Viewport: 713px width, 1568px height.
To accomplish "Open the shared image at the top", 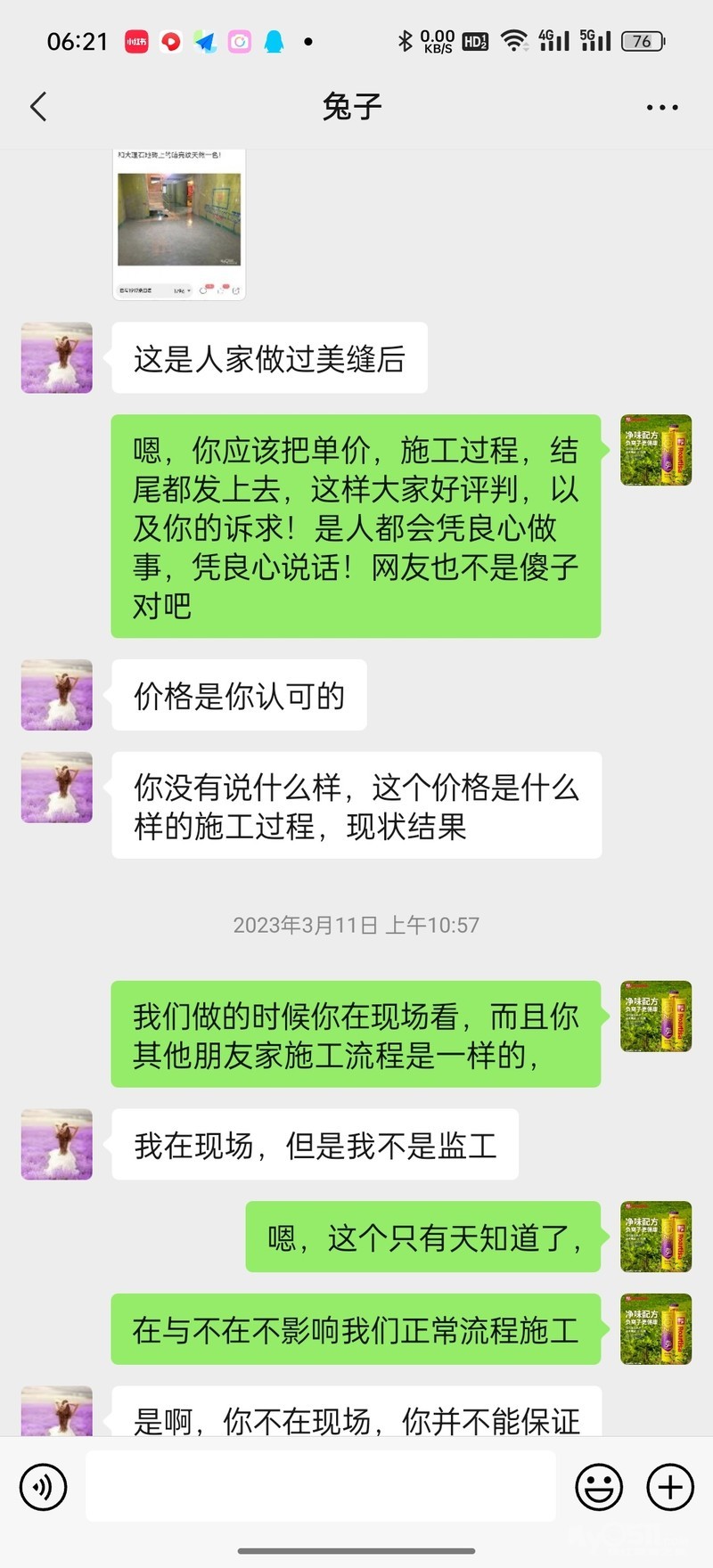I will [179, 223].
